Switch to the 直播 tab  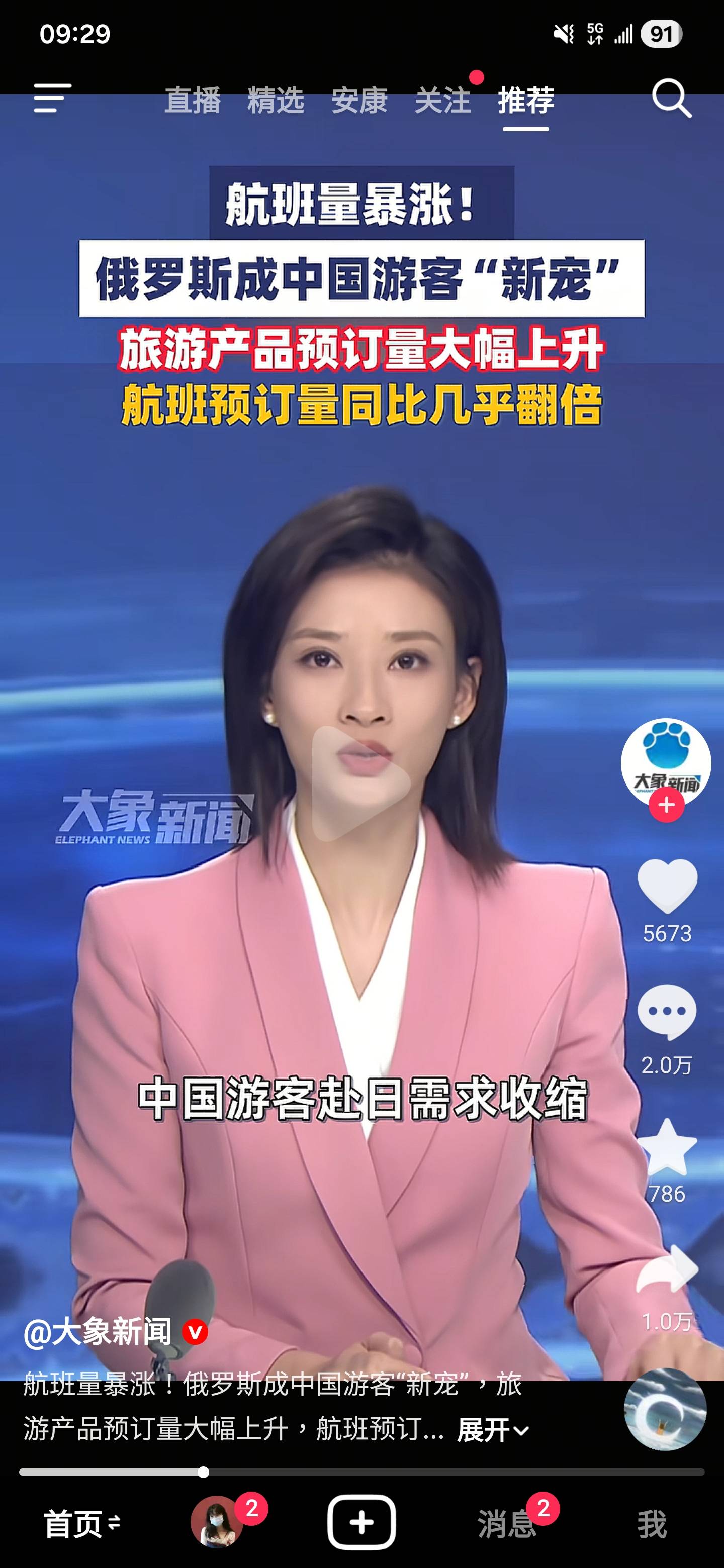pos(193,101)
